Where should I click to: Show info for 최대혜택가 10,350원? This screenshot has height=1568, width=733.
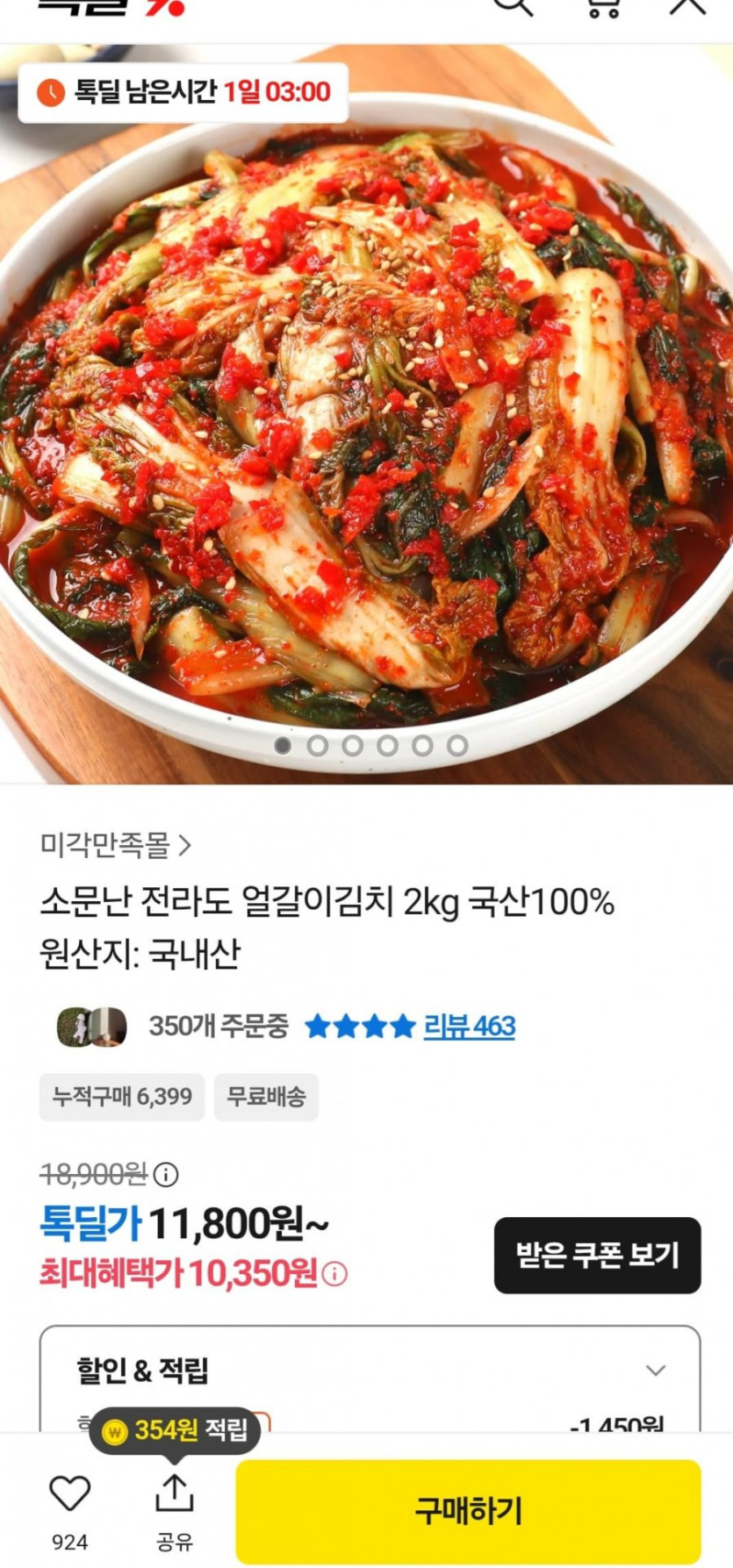335,1273
